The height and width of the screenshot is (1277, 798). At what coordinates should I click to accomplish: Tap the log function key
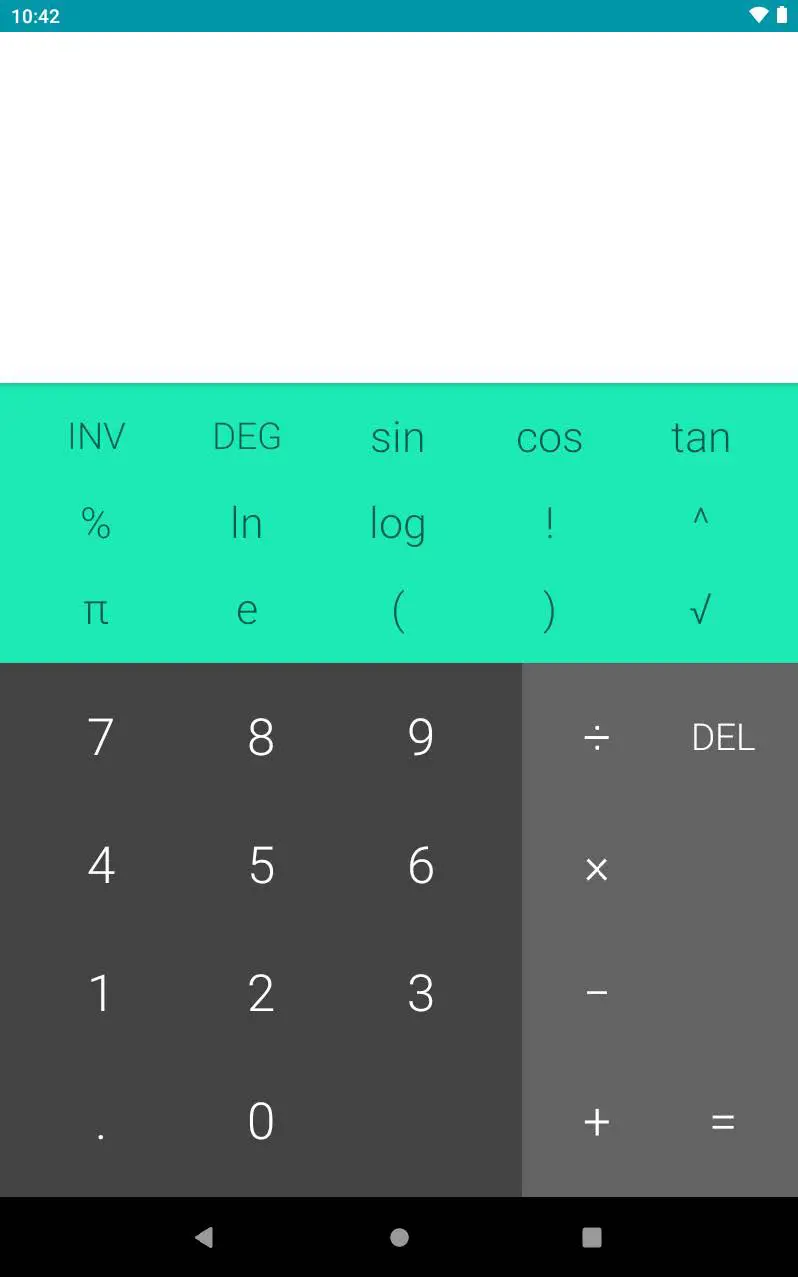click(x=398, y=524)
